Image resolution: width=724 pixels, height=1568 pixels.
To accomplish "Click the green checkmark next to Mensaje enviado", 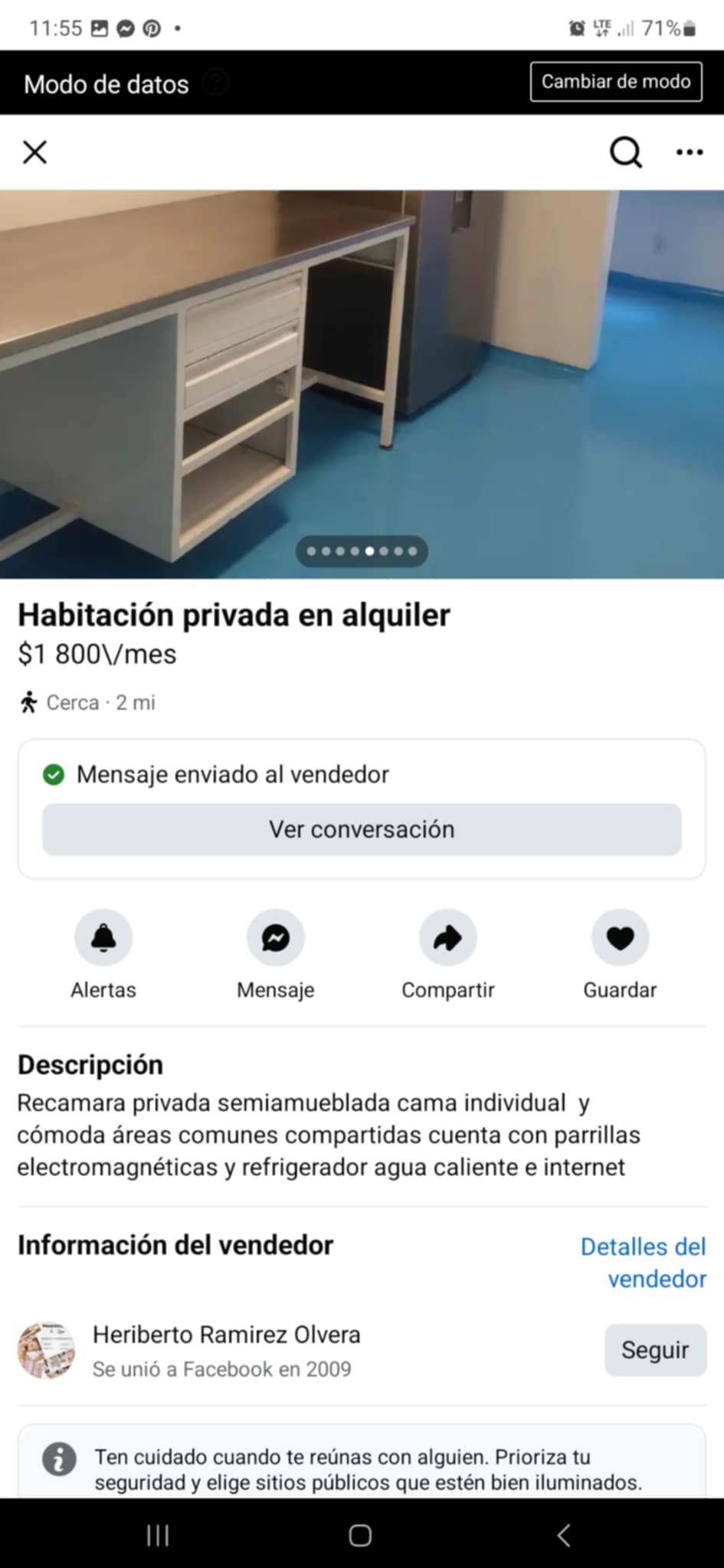I will 54,774.
